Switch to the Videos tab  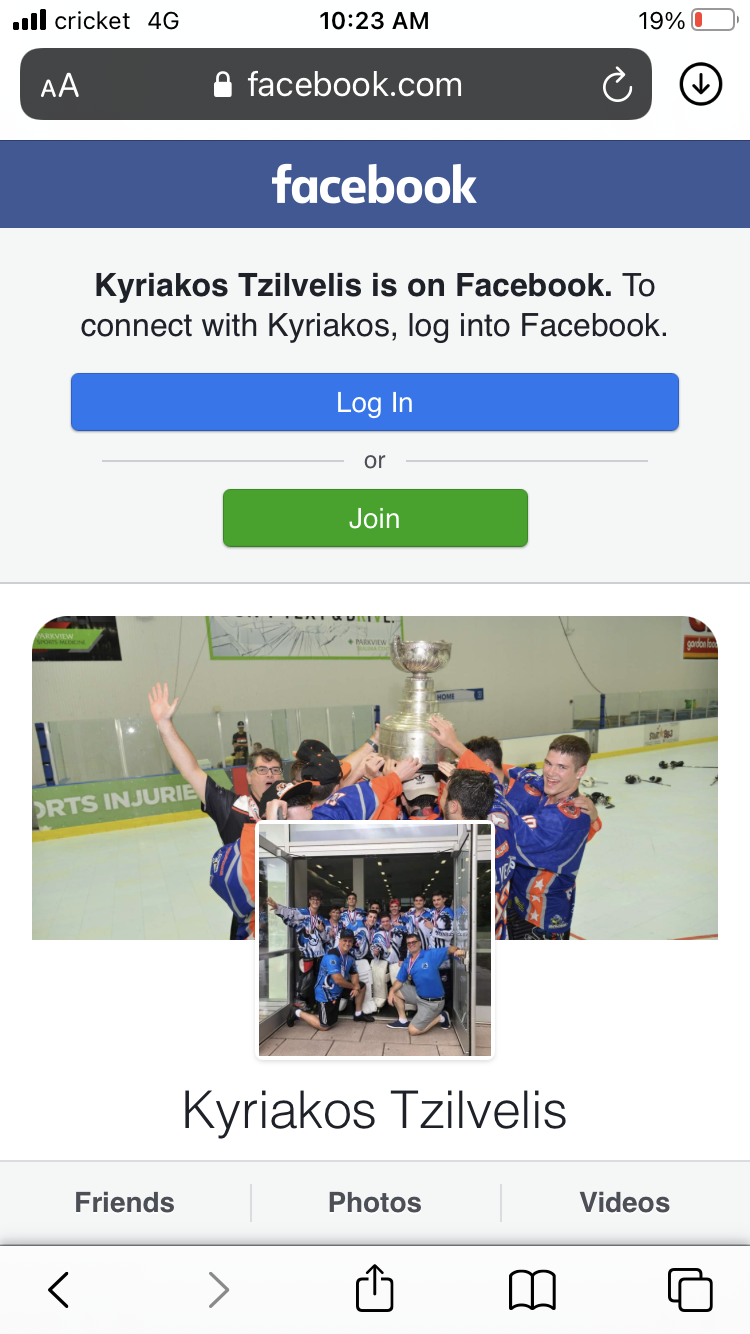pos(625,1202)
